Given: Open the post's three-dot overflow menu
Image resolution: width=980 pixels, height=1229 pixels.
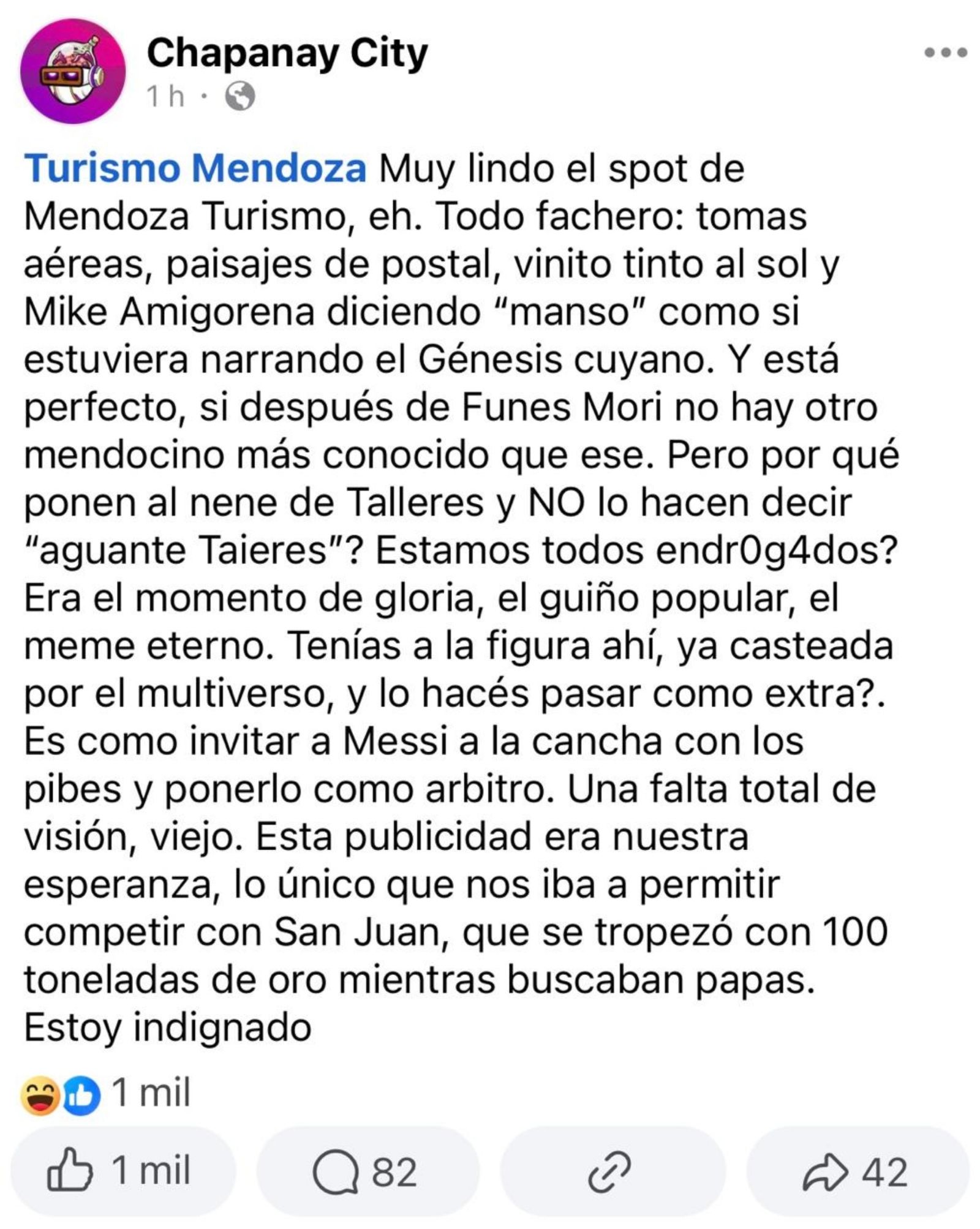Looking at the screenshot, I should coord(946,53).
